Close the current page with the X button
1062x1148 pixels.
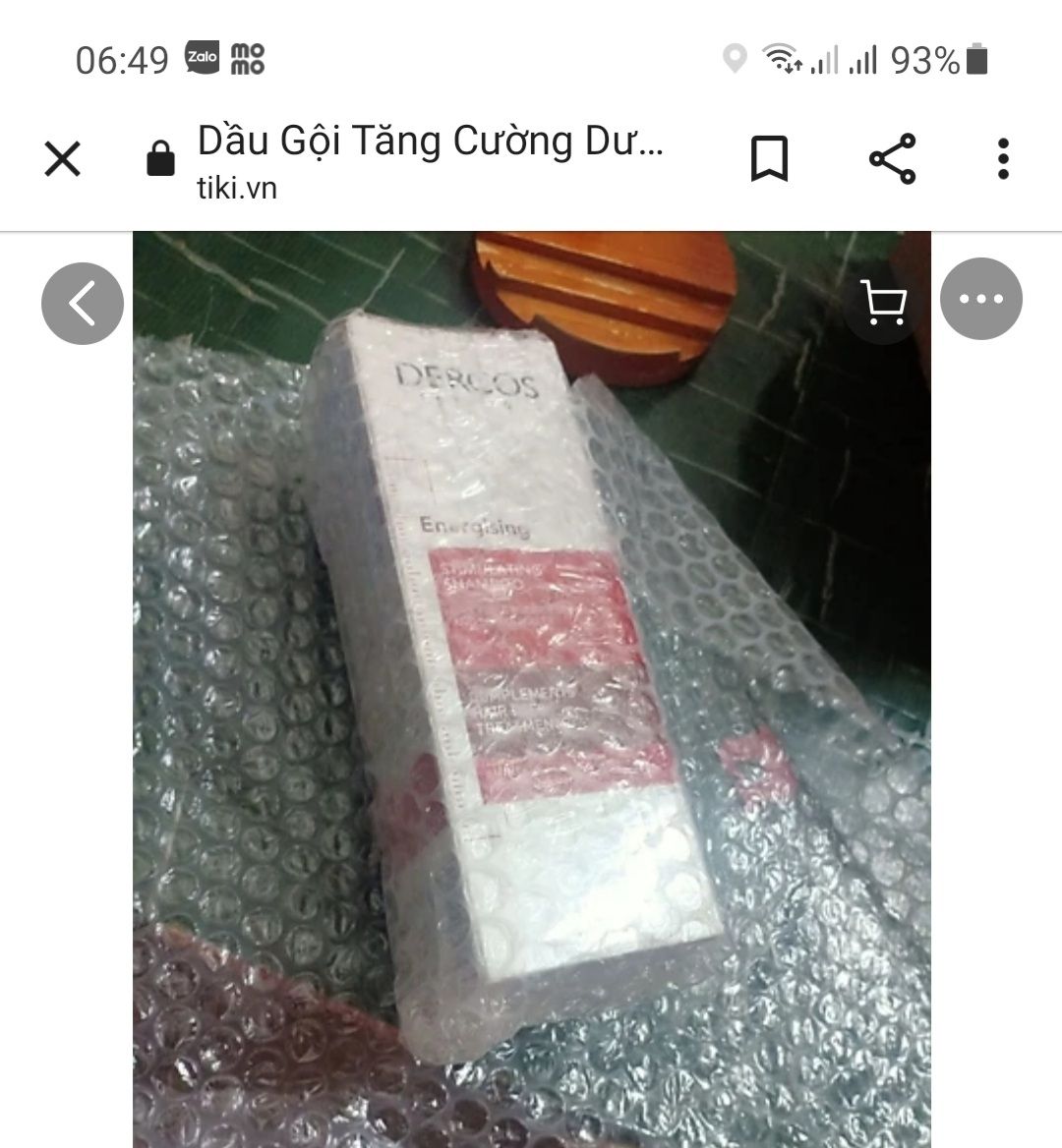point(63,157)
